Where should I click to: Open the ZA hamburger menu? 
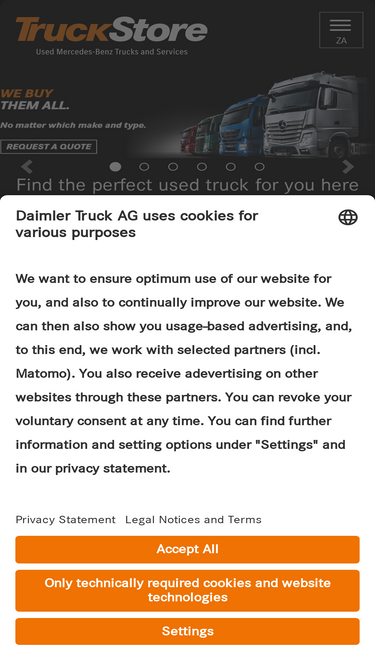point(341,30)
